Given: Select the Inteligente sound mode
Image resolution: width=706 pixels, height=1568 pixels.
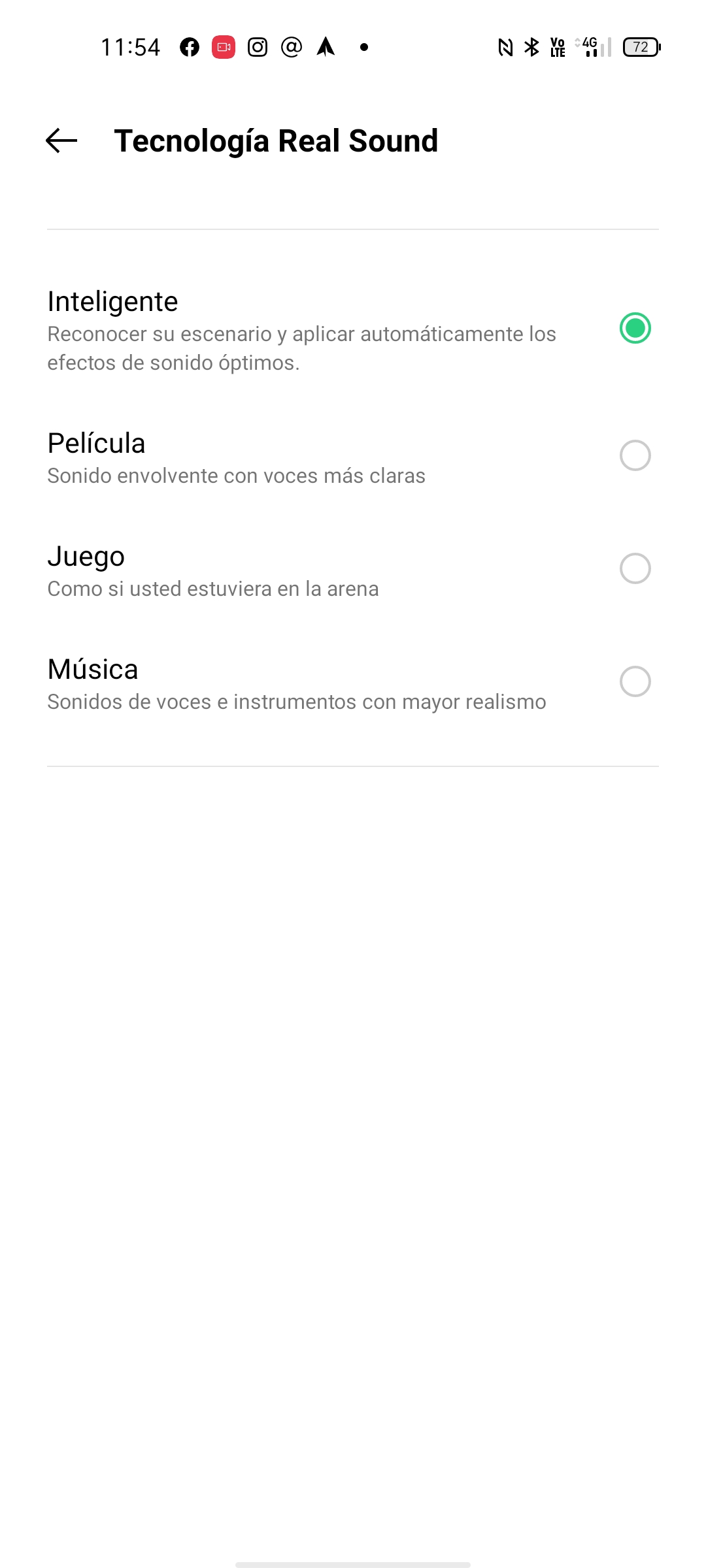Looking at the screenshot, I should (x=635, y=328).
